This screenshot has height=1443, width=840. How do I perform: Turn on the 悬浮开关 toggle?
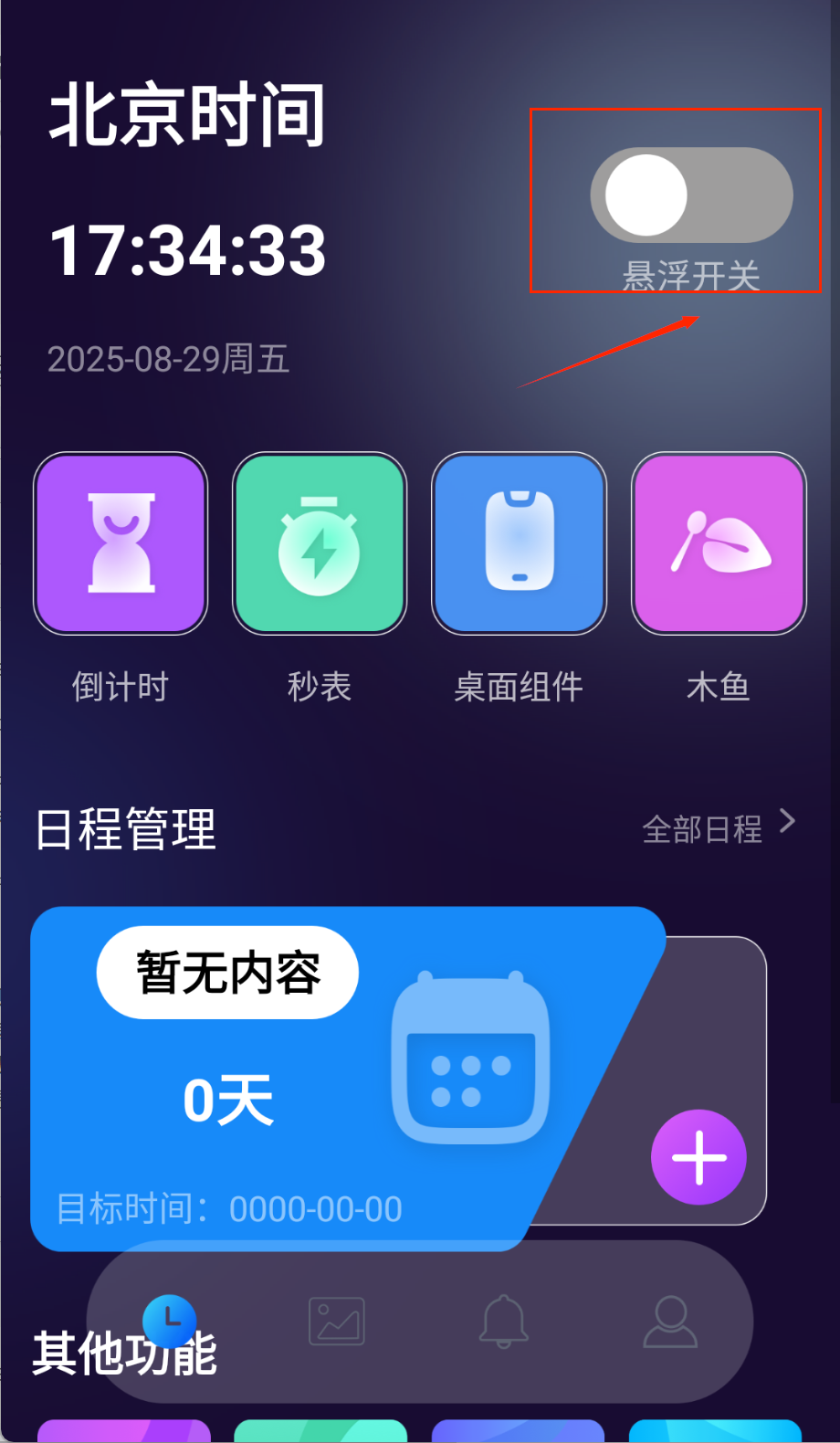[x=691, y=195]
